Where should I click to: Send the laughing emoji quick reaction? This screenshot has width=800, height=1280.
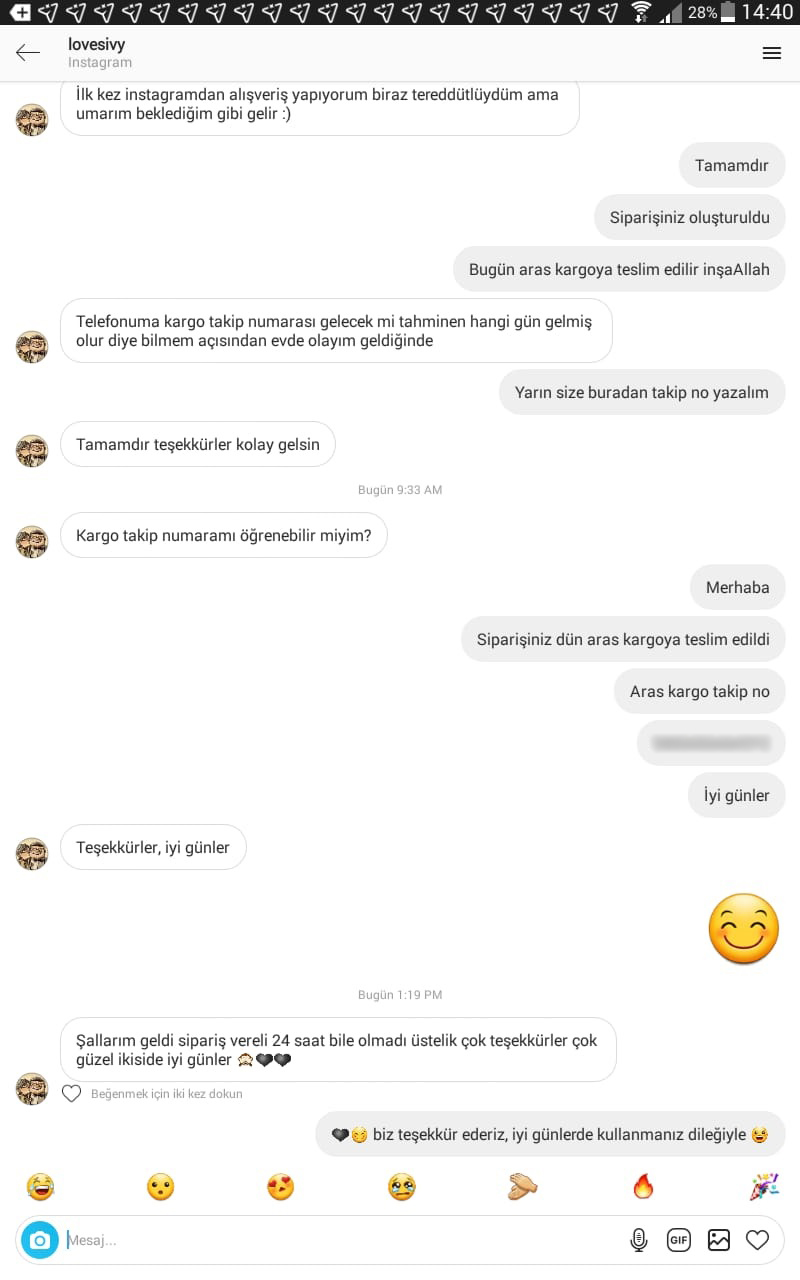pyautogui.click(x=40, y=1187)
